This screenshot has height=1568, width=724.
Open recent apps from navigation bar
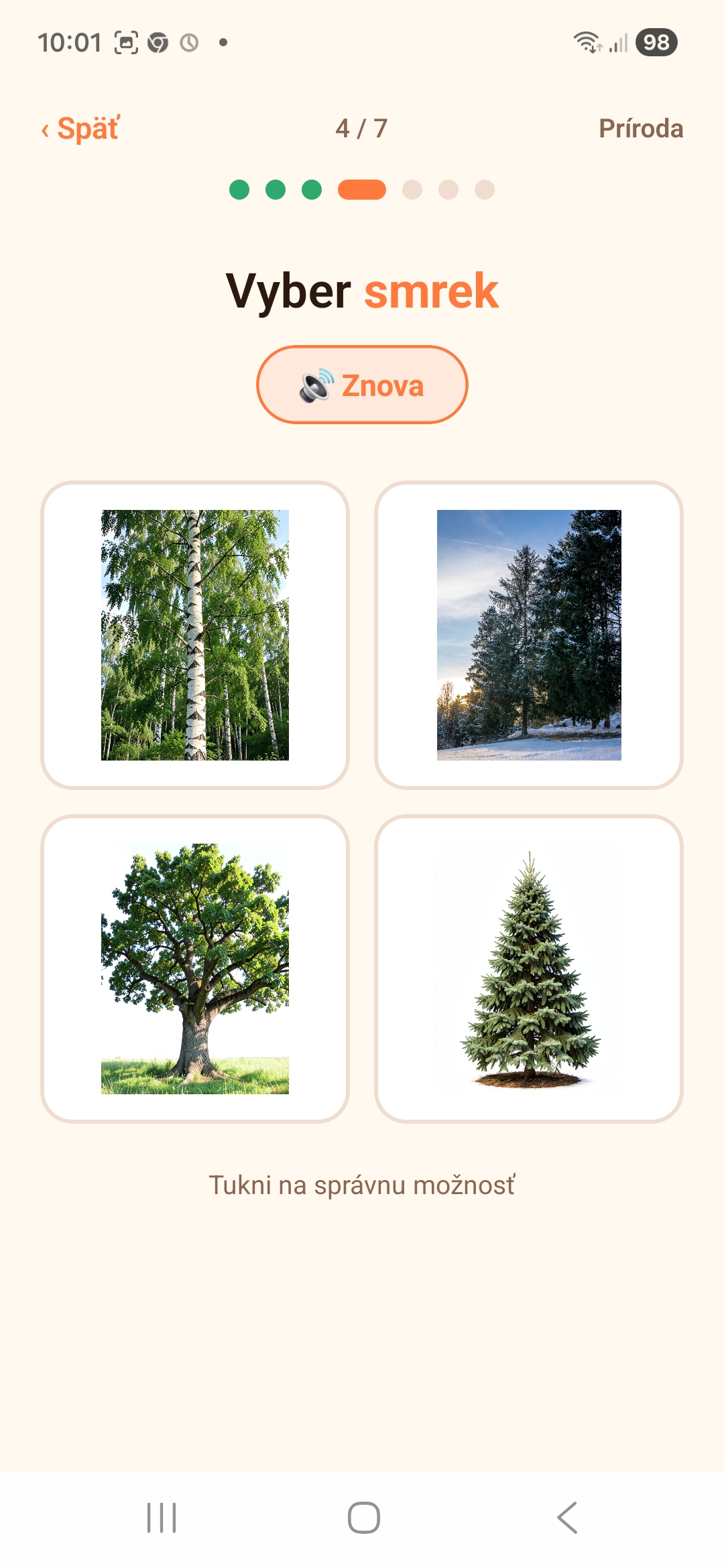tap(162, 1518)
